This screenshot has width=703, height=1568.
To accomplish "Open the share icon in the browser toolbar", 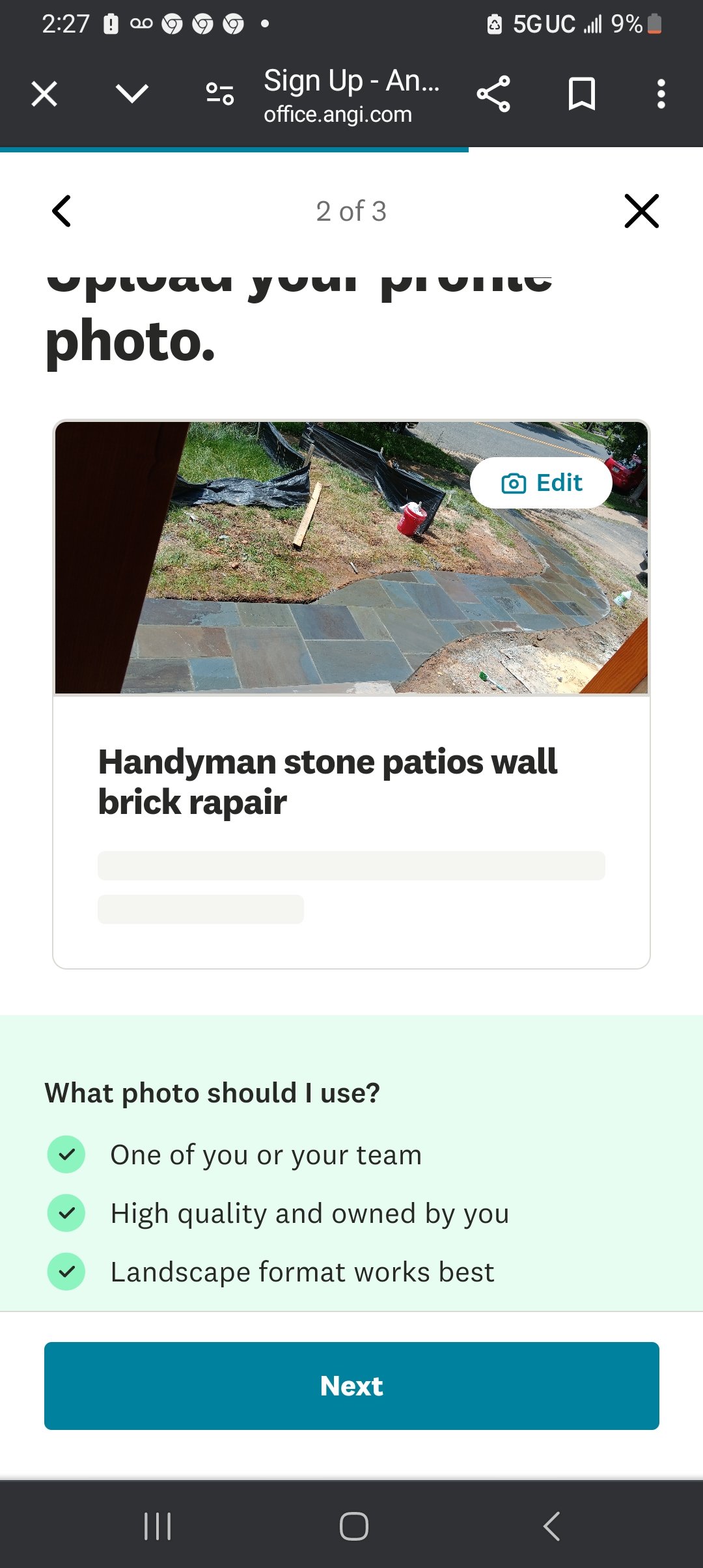I will click(493, 93).
